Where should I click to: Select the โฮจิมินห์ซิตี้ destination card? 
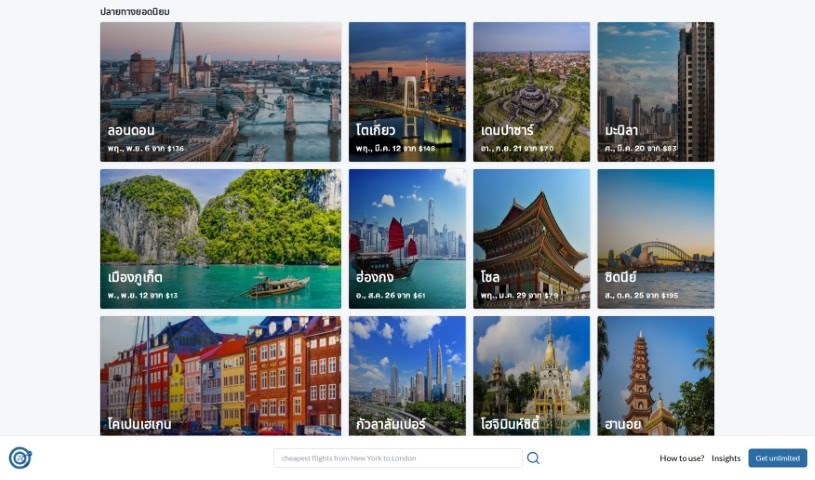point(531,375)
